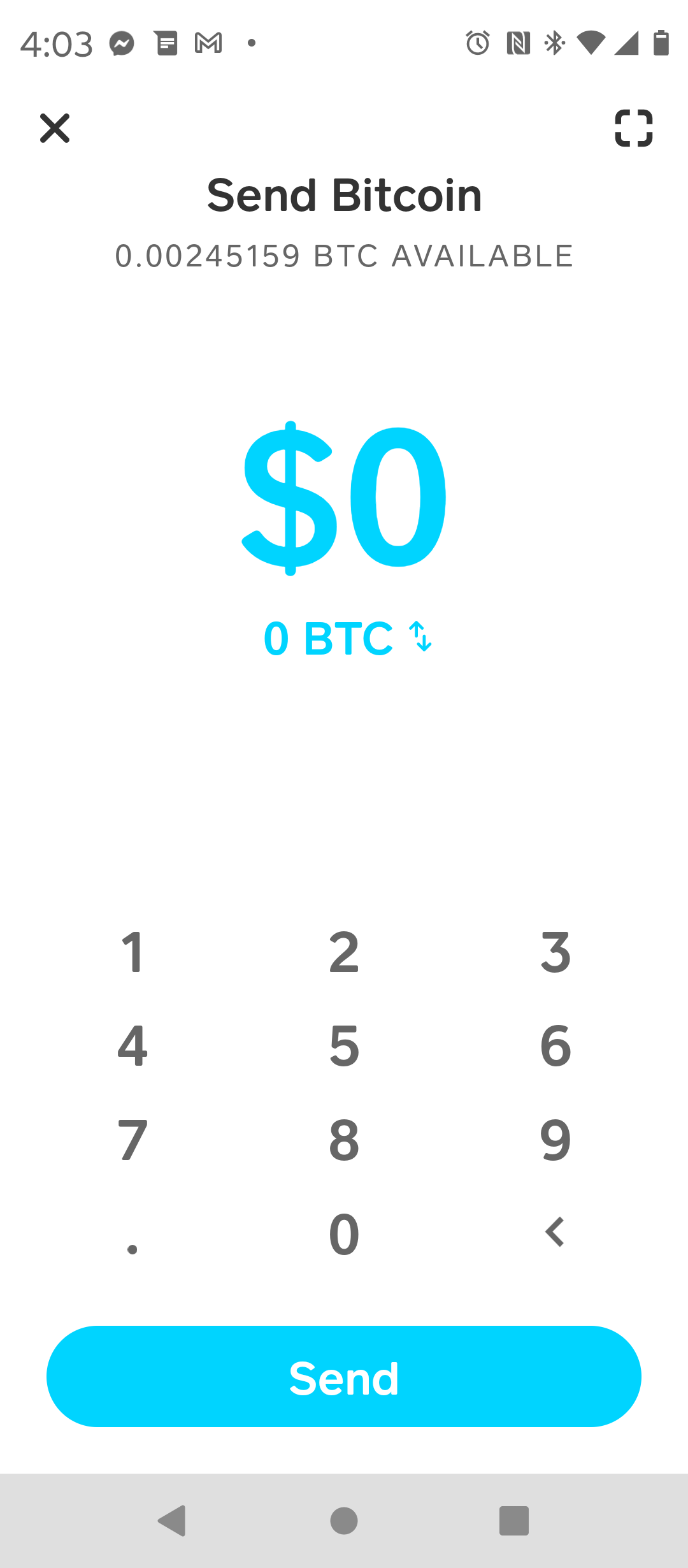Enter digit 0 on the keypad
688x1568 pixels.
(344, 1233)
